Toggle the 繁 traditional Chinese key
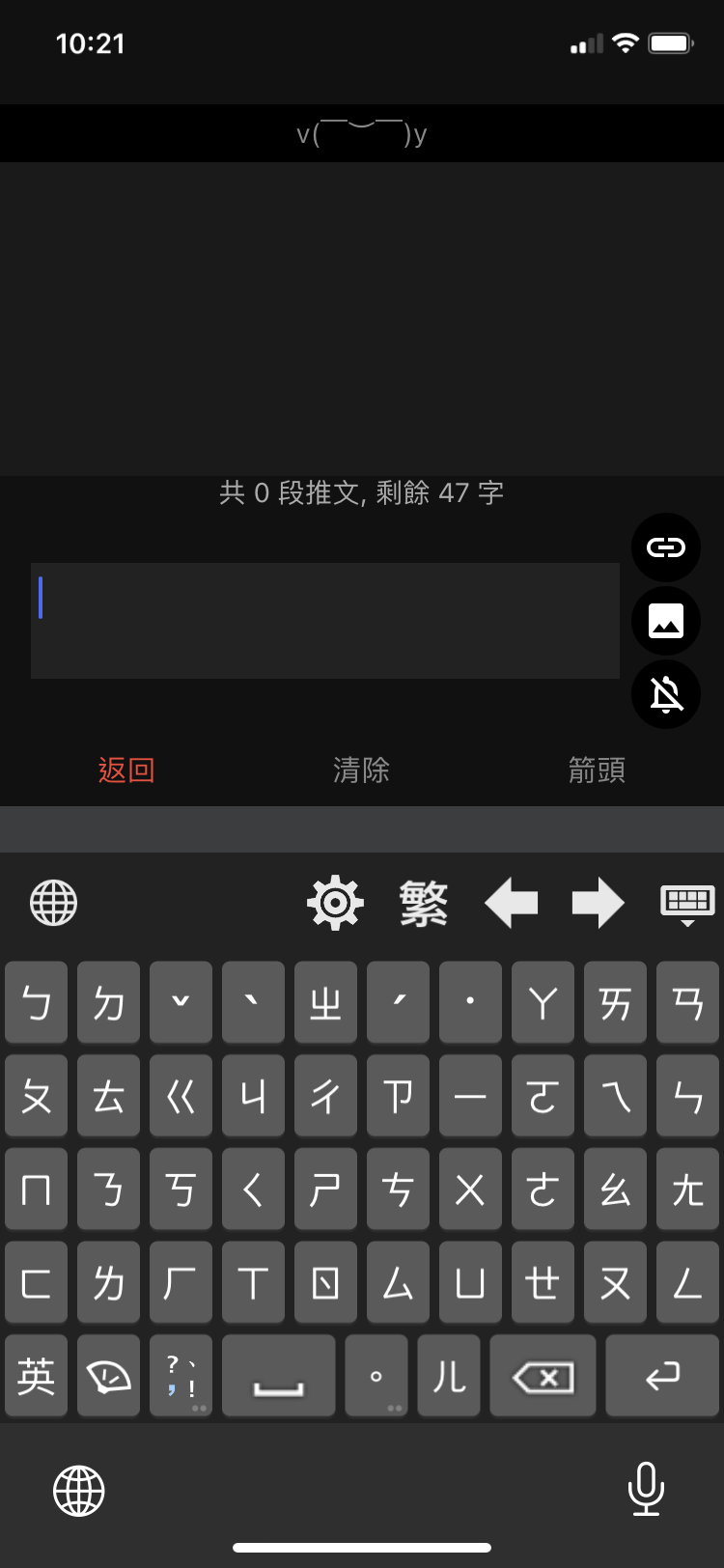The image size is (724, 1568). (424, 903)
